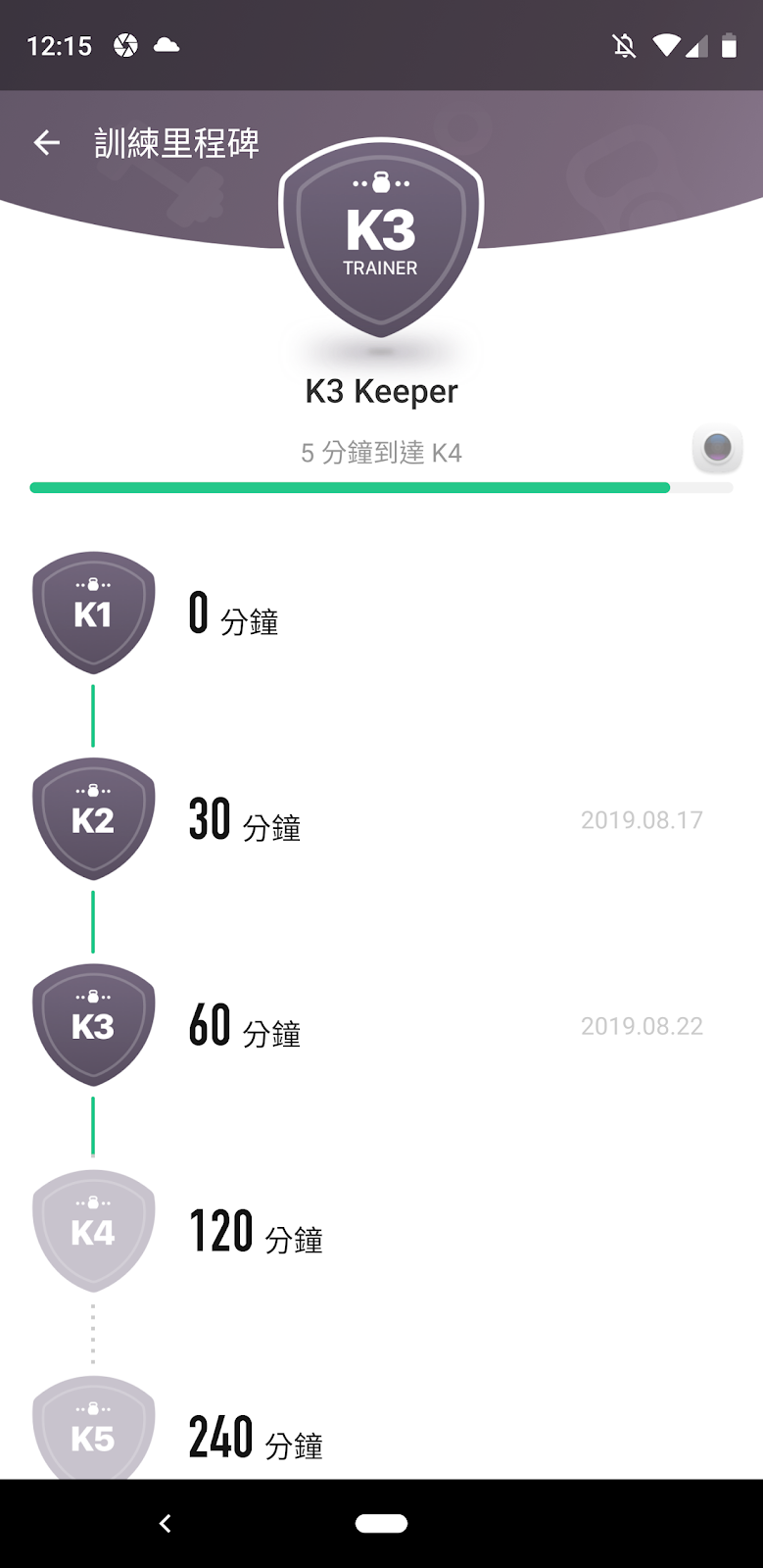
Task: Tap the 5 分鐘到達 K4 progress label
Action: pos(381,453)
